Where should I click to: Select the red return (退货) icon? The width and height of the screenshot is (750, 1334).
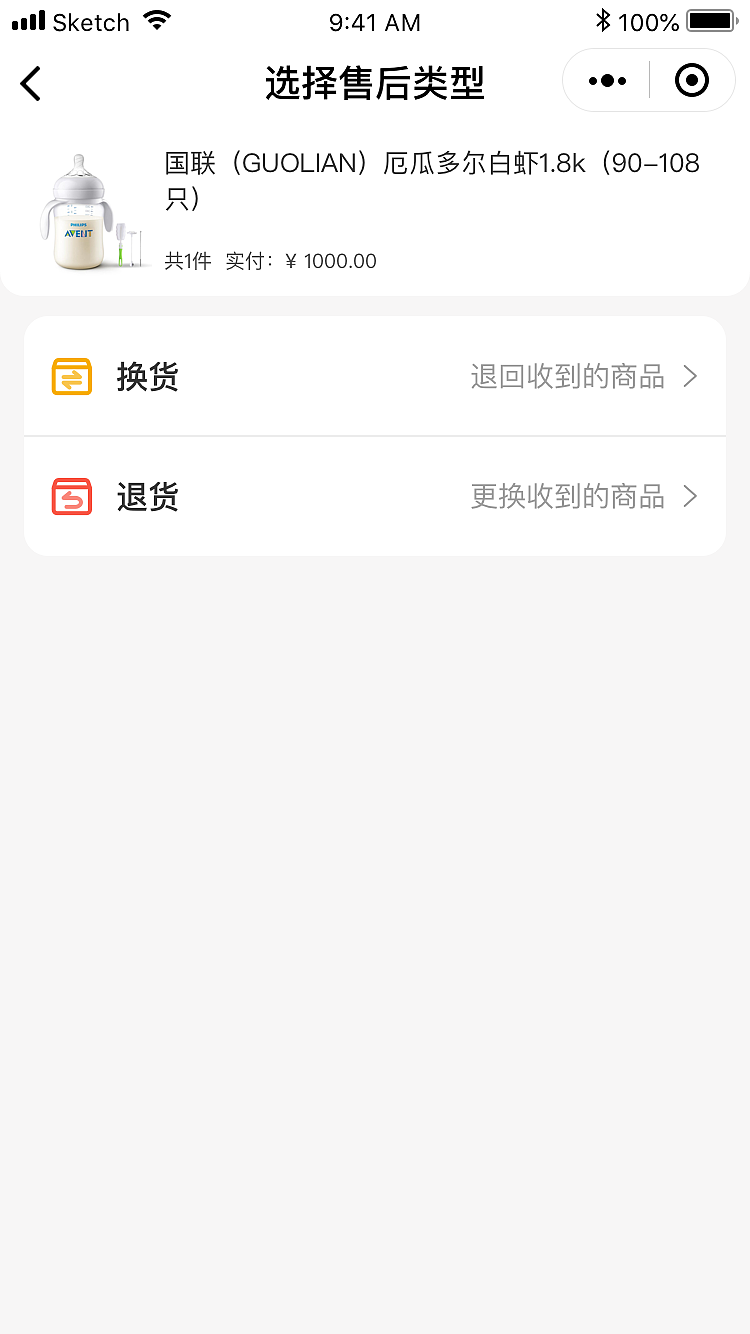point(71,496)
